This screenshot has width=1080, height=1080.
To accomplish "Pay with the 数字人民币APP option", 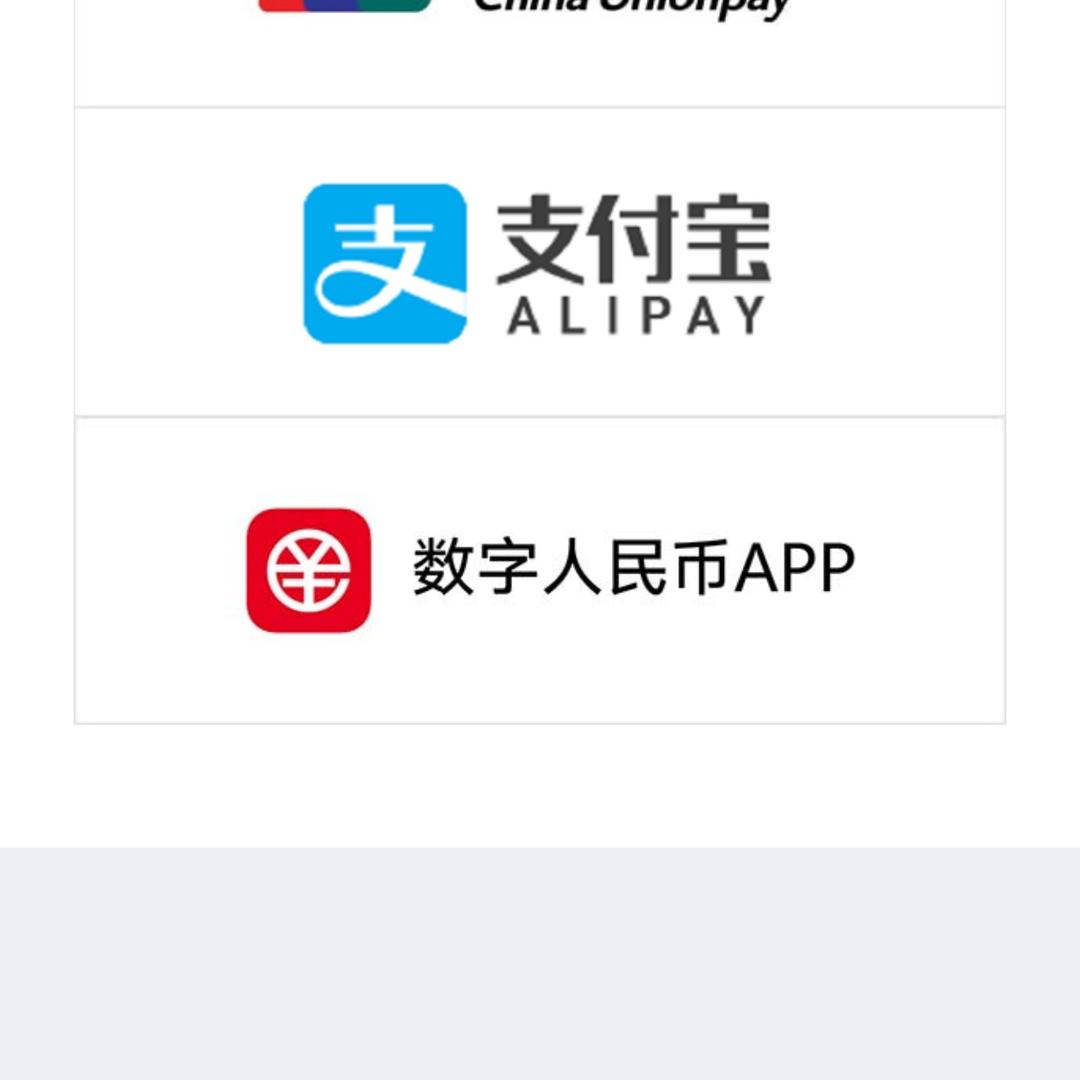I will (540, 570).
